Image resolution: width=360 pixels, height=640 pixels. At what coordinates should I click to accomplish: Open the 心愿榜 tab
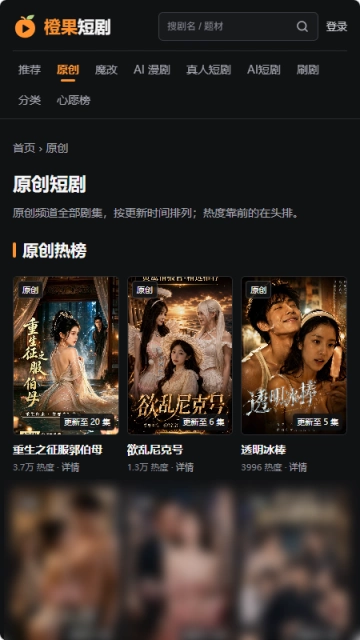pyautogui.click(x=73, y=100)
